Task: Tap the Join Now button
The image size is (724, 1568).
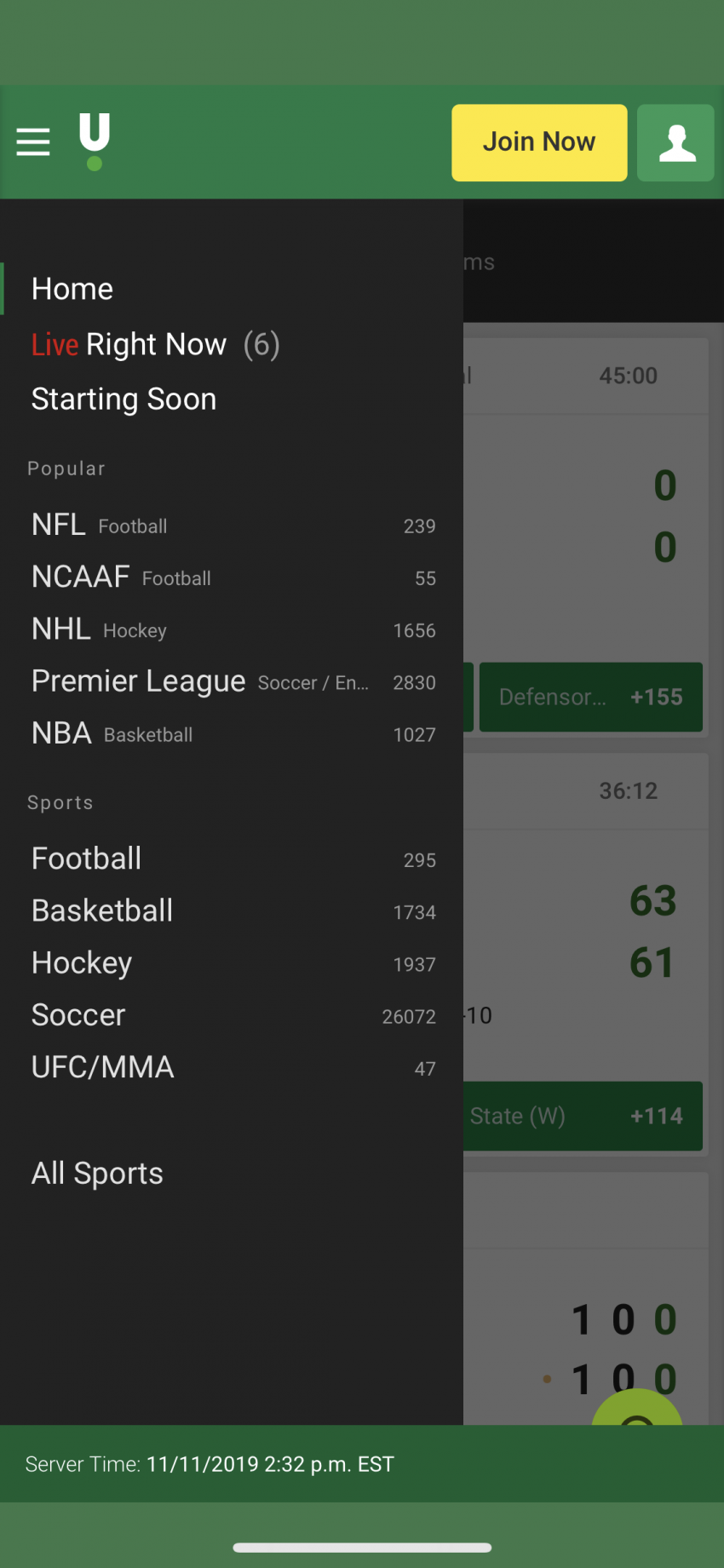Action: point(539,142)
